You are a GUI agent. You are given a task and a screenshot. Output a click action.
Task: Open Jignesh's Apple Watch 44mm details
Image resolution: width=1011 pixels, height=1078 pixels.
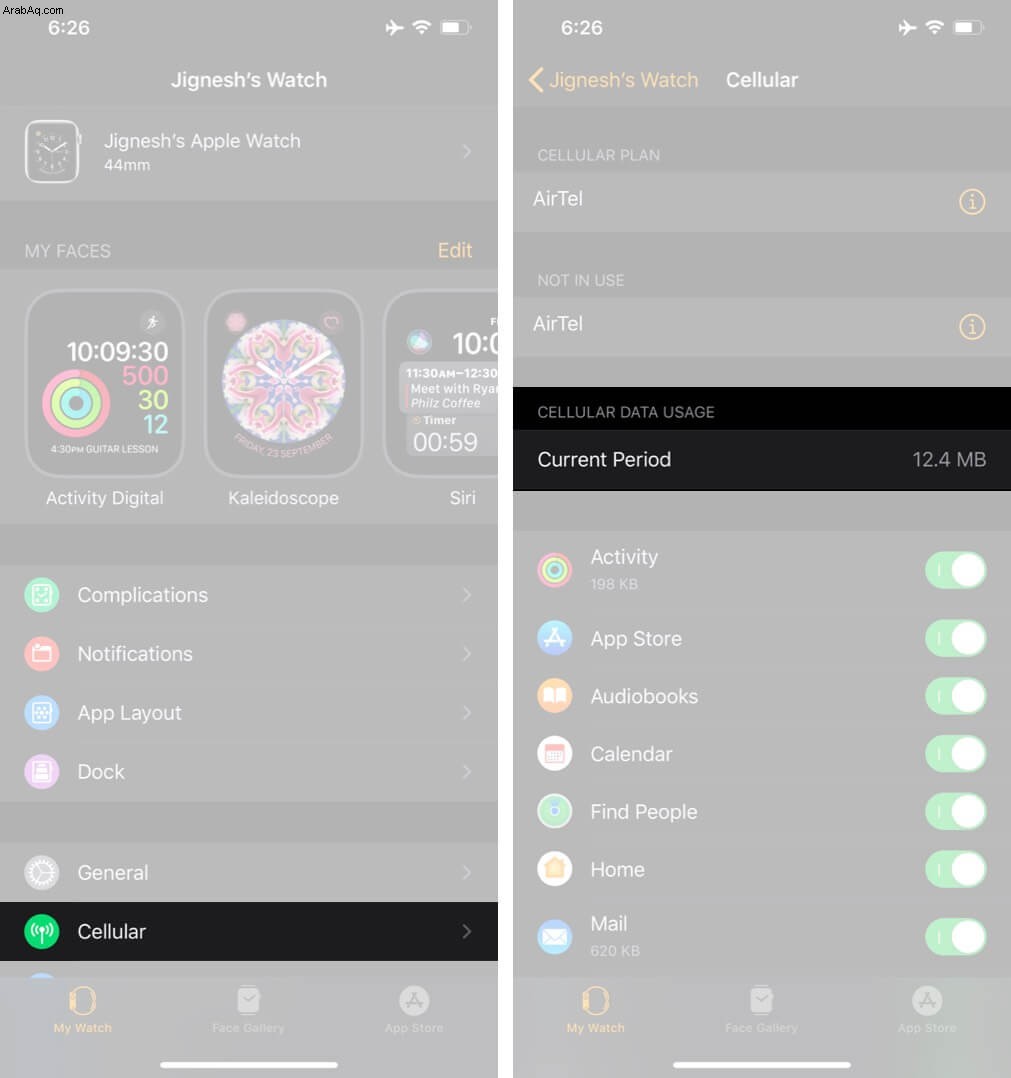[x=248, y=152]
